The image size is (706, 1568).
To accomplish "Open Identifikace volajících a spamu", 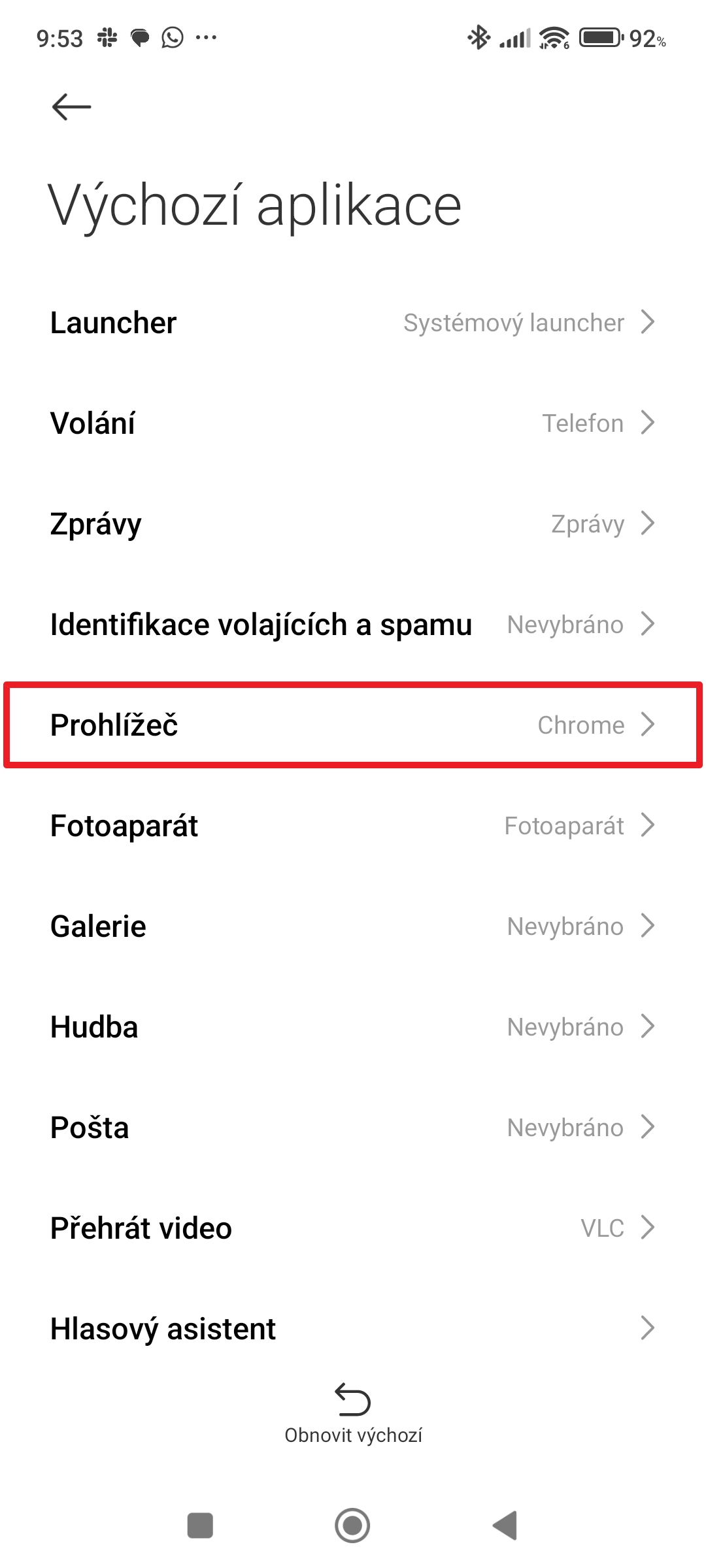I will 353,625.
